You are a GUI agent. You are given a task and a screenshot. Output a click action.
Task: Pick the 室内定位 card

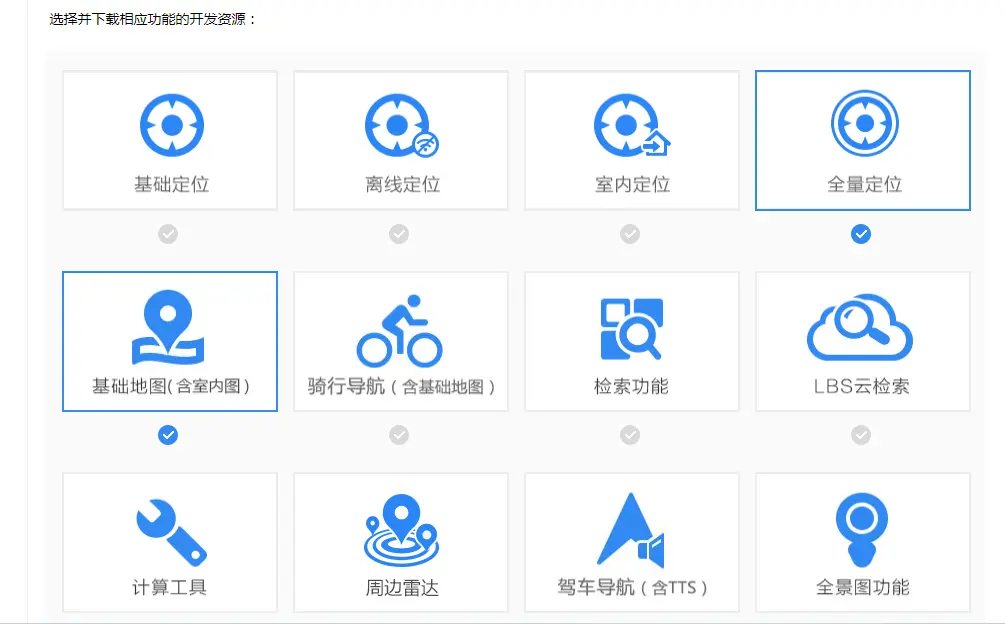[632, 140]
